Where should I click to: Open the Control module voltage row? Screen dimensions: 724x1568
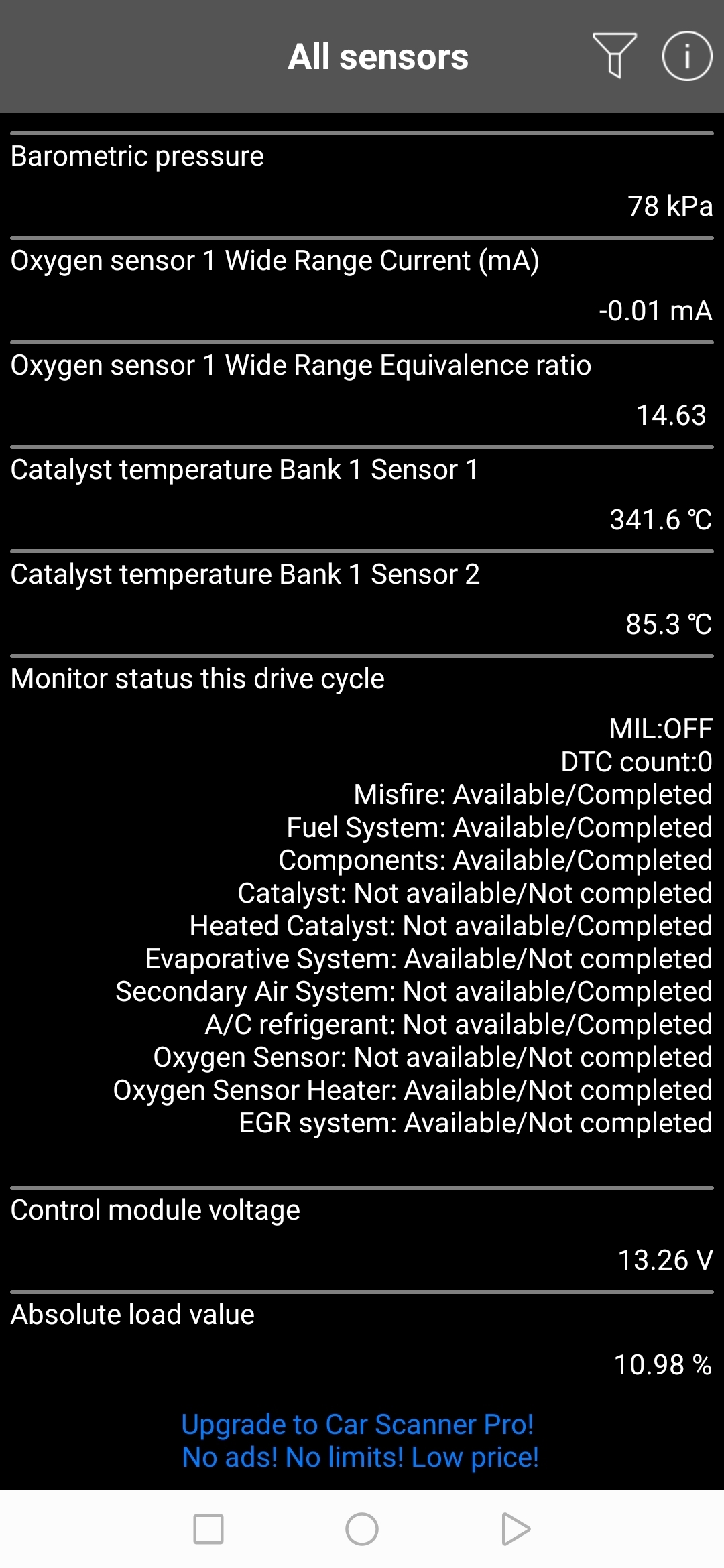pyautogui.click(x=362, y=1235)
